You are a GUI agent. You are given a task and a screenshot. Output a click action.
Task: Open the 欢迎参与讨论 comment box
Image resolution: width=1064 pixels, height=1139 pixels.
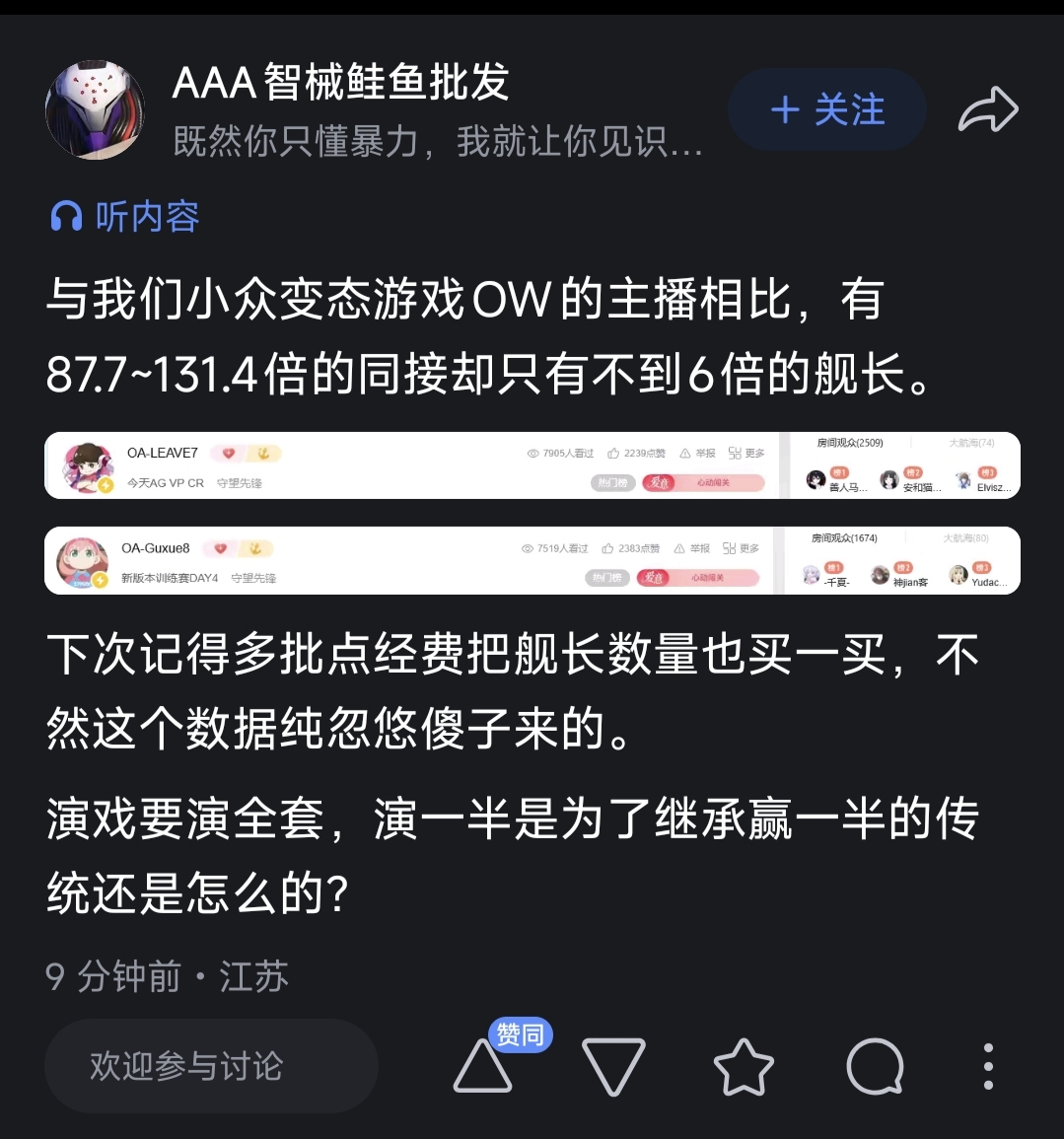[211, 1066]
